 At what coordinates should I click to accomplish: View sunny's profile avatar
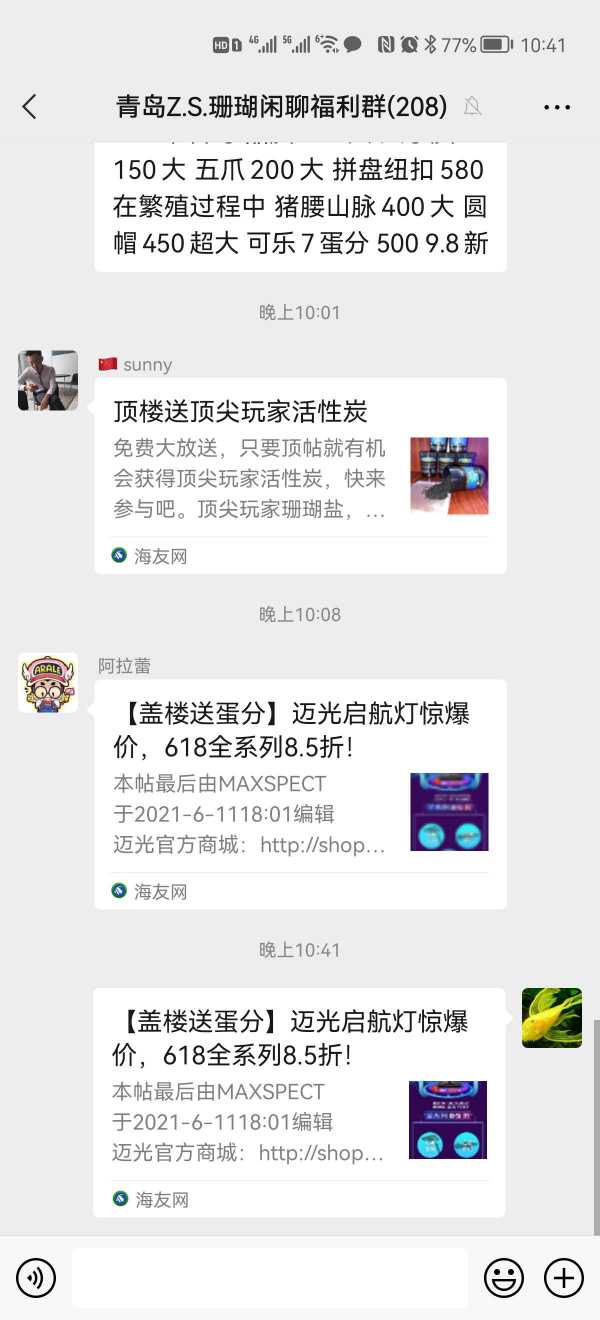[48, 380]
